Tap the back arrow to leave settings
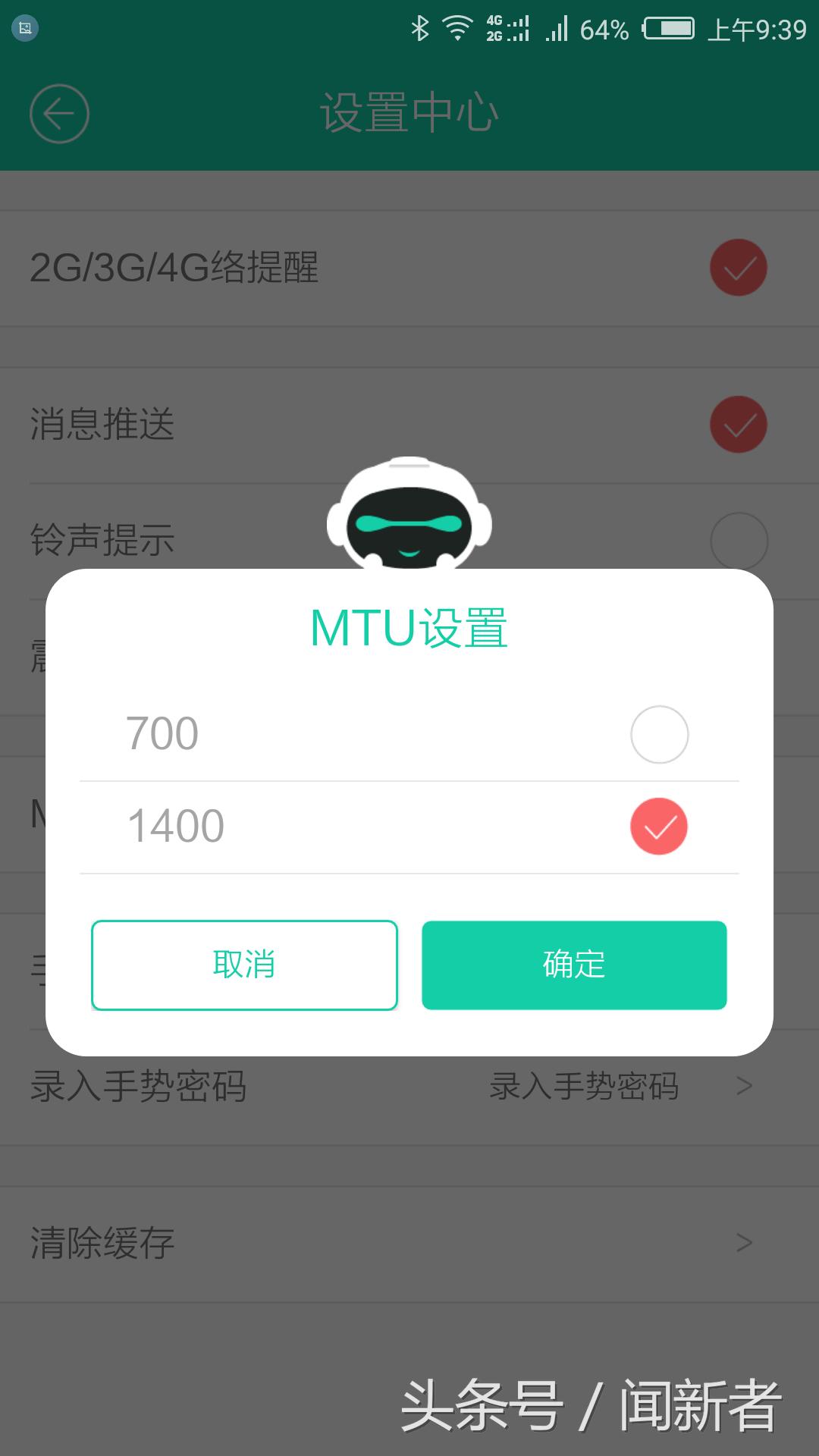 coord(59,112)
